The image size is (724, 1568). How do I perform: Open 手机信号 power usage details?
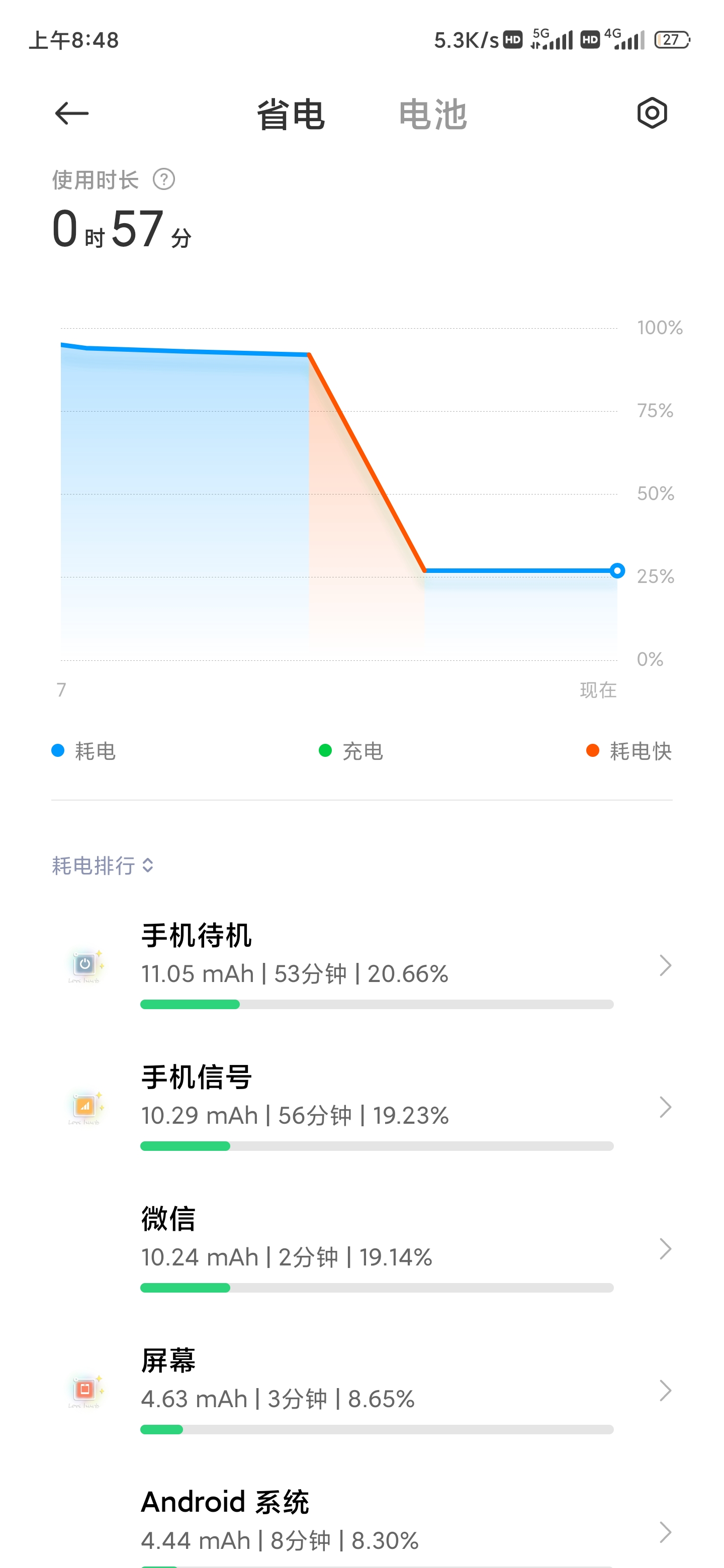[361, 1107]
